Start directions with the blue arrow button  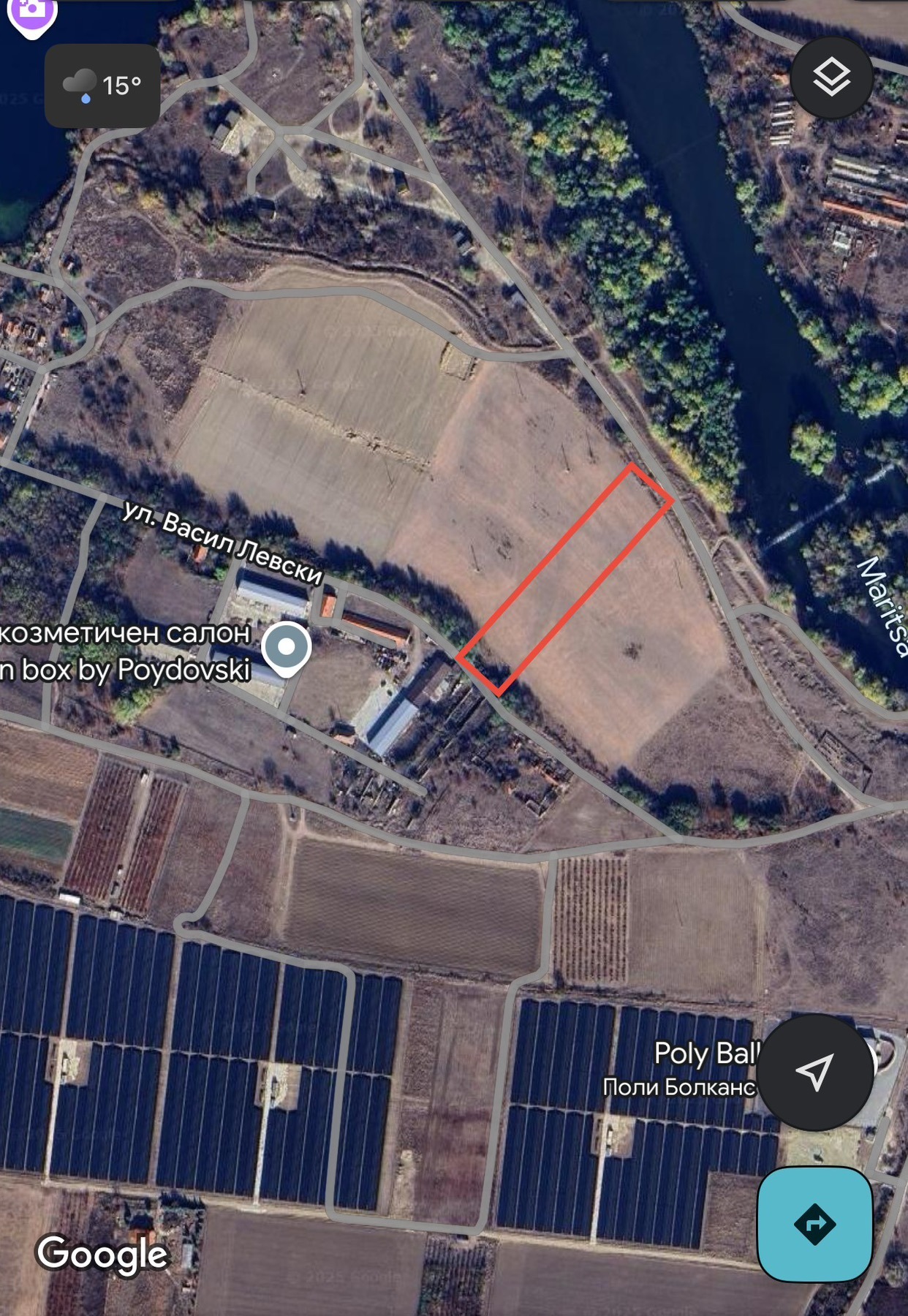(x=815, y=1224)
